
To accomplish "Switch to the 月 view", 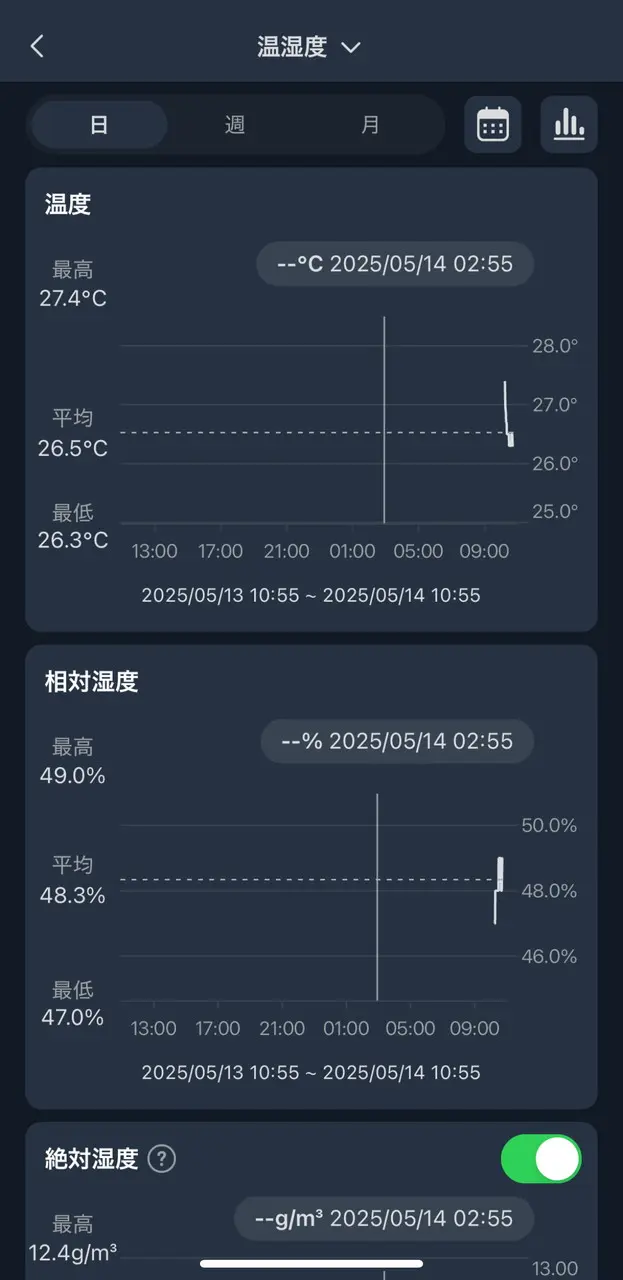I will coord(370,125).
